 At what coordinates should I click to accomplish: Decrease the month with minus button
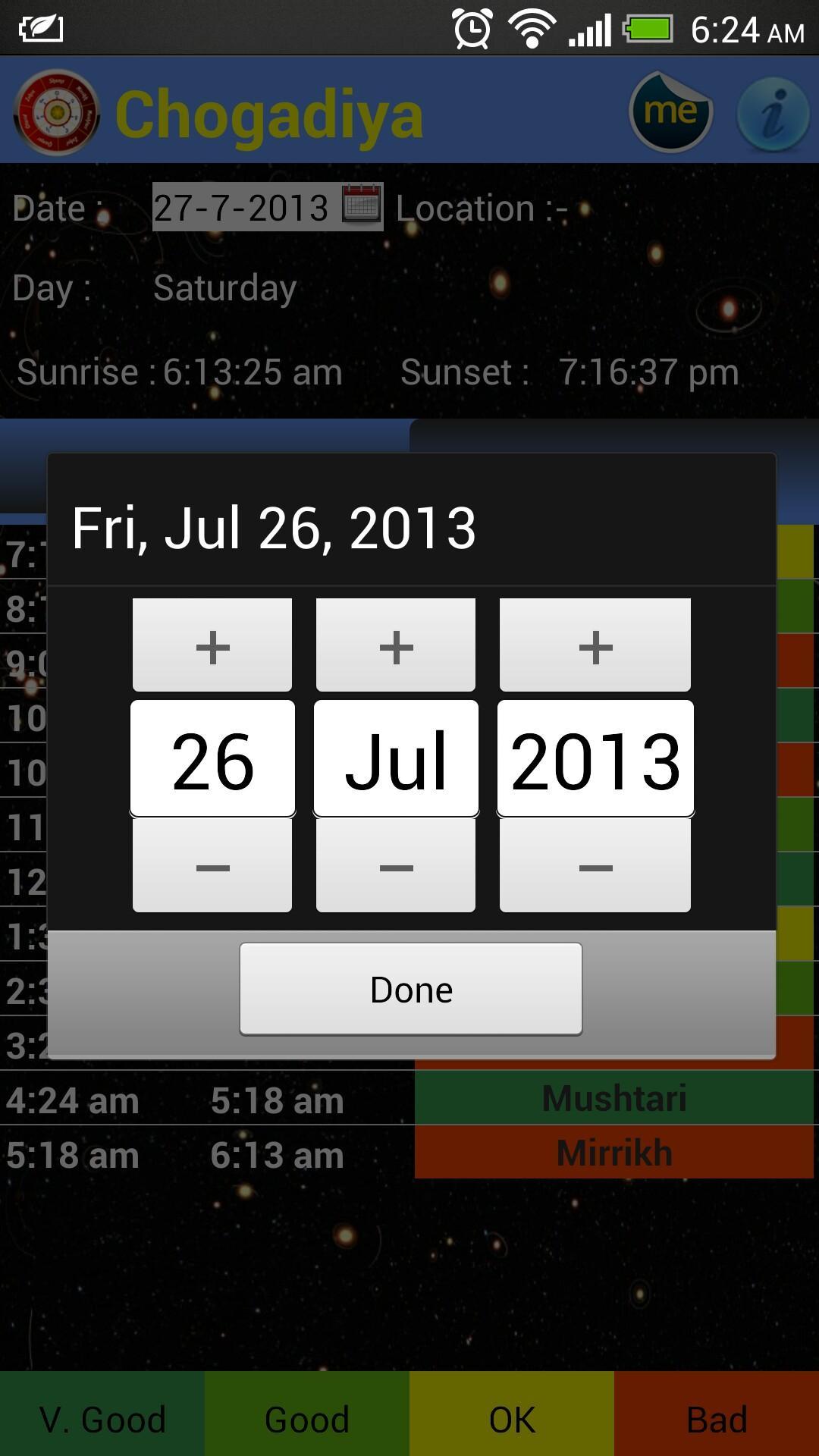click(396, 866)
